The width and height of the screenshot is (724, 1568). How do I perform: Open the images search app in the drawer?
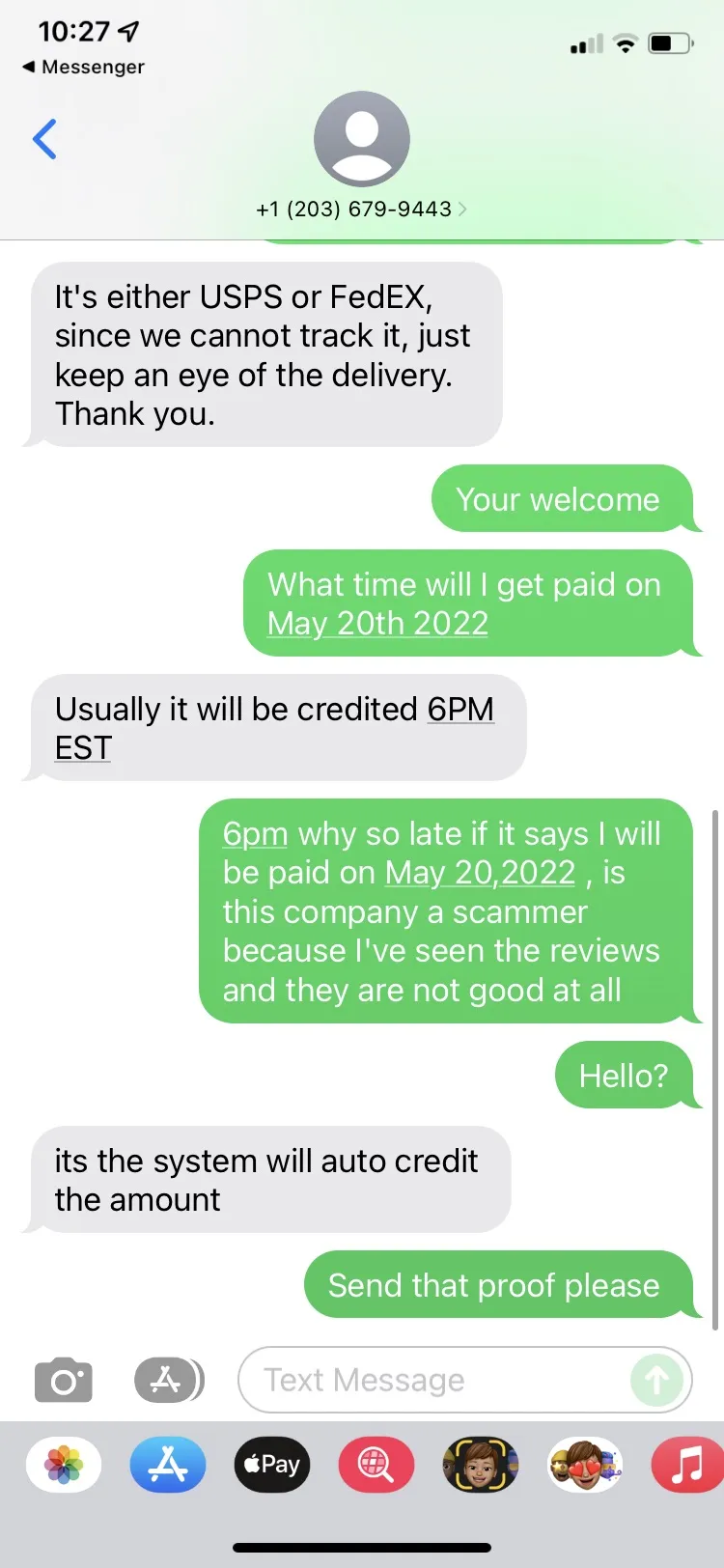coord(376,1465)
